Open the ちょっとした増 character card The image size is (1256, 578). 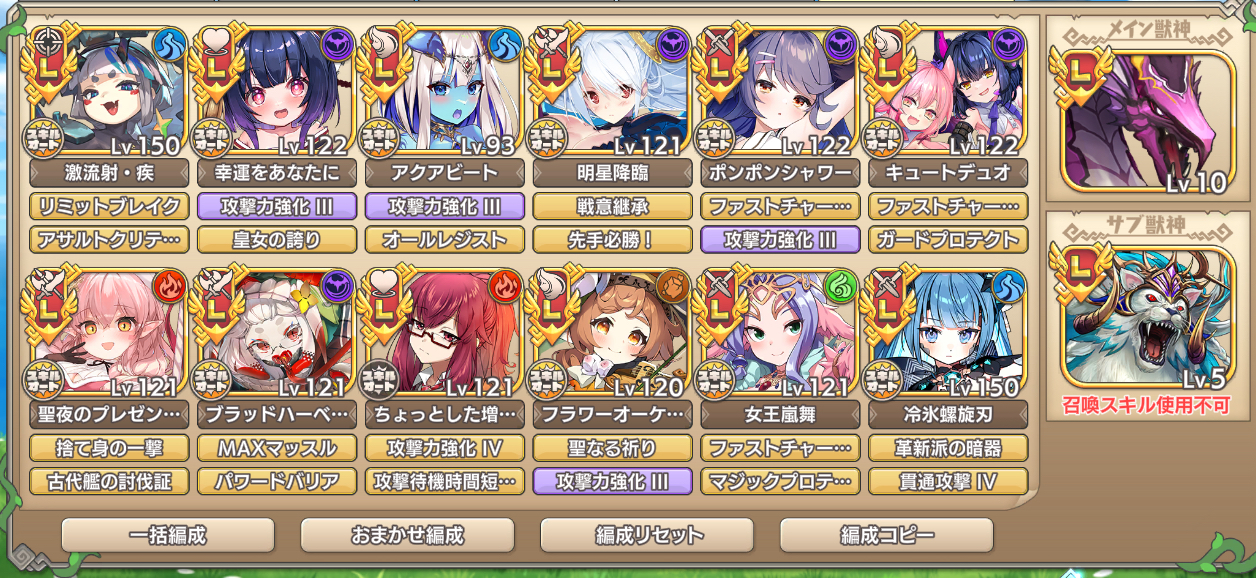coord(444,333)
